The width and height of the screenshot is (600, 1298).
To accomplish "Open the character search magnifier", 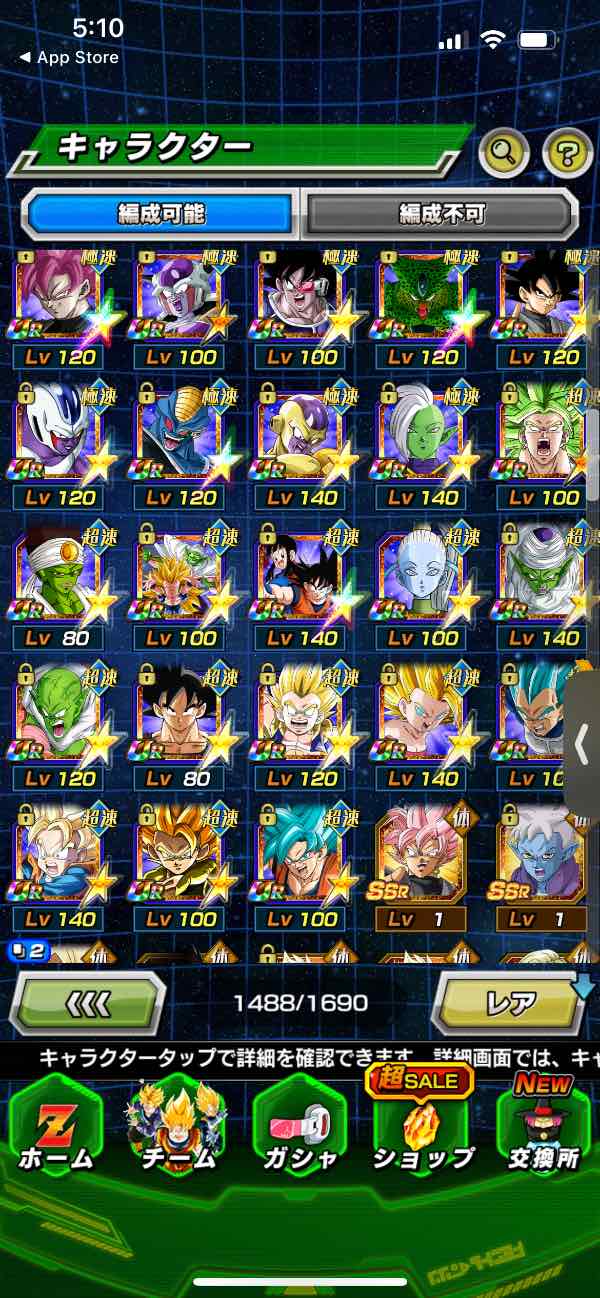I will [504, 153].
